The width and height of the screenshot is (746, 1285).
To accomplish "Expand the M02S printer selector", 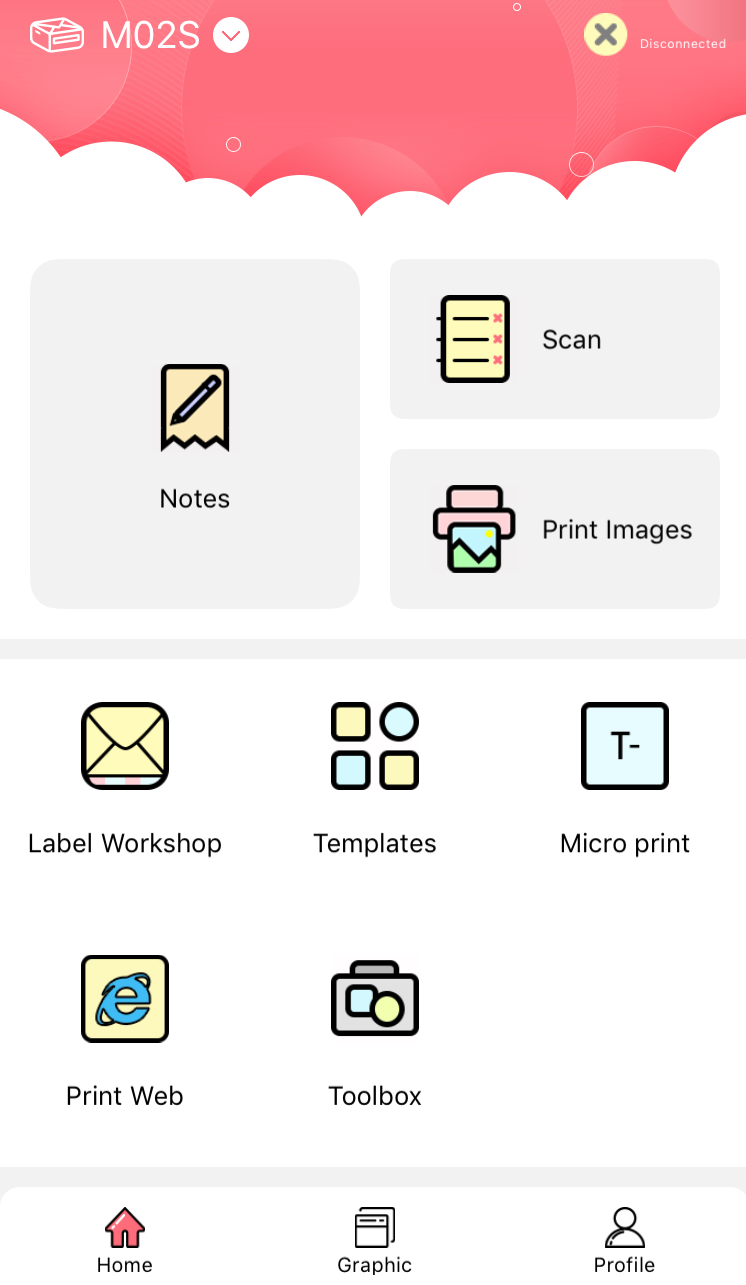I will point(231,35).
